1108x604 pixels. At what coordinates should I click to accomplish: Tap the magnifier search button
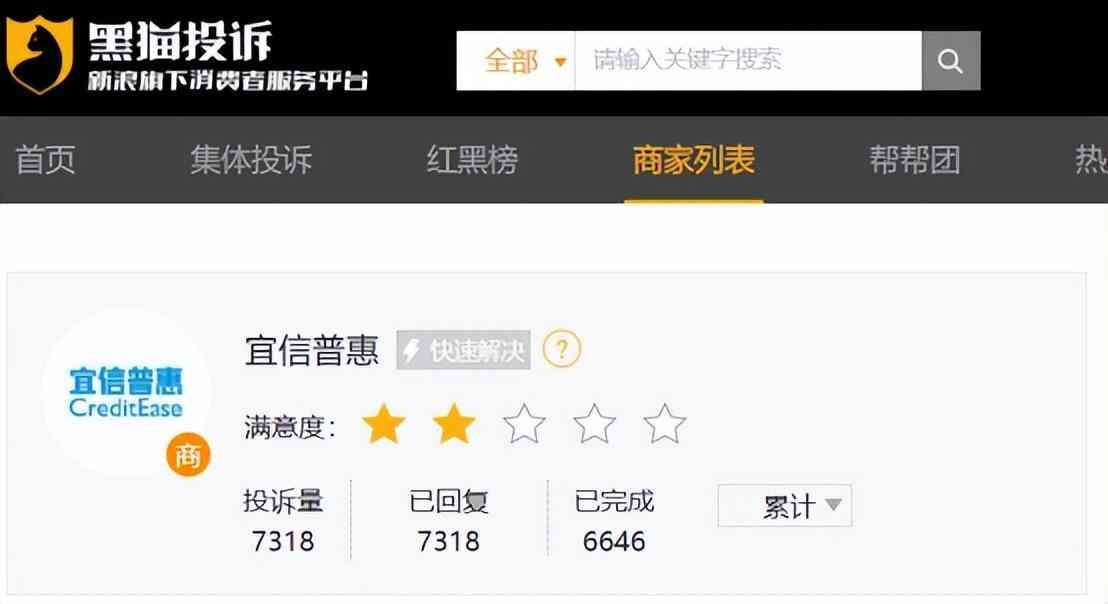coord(950,61)
